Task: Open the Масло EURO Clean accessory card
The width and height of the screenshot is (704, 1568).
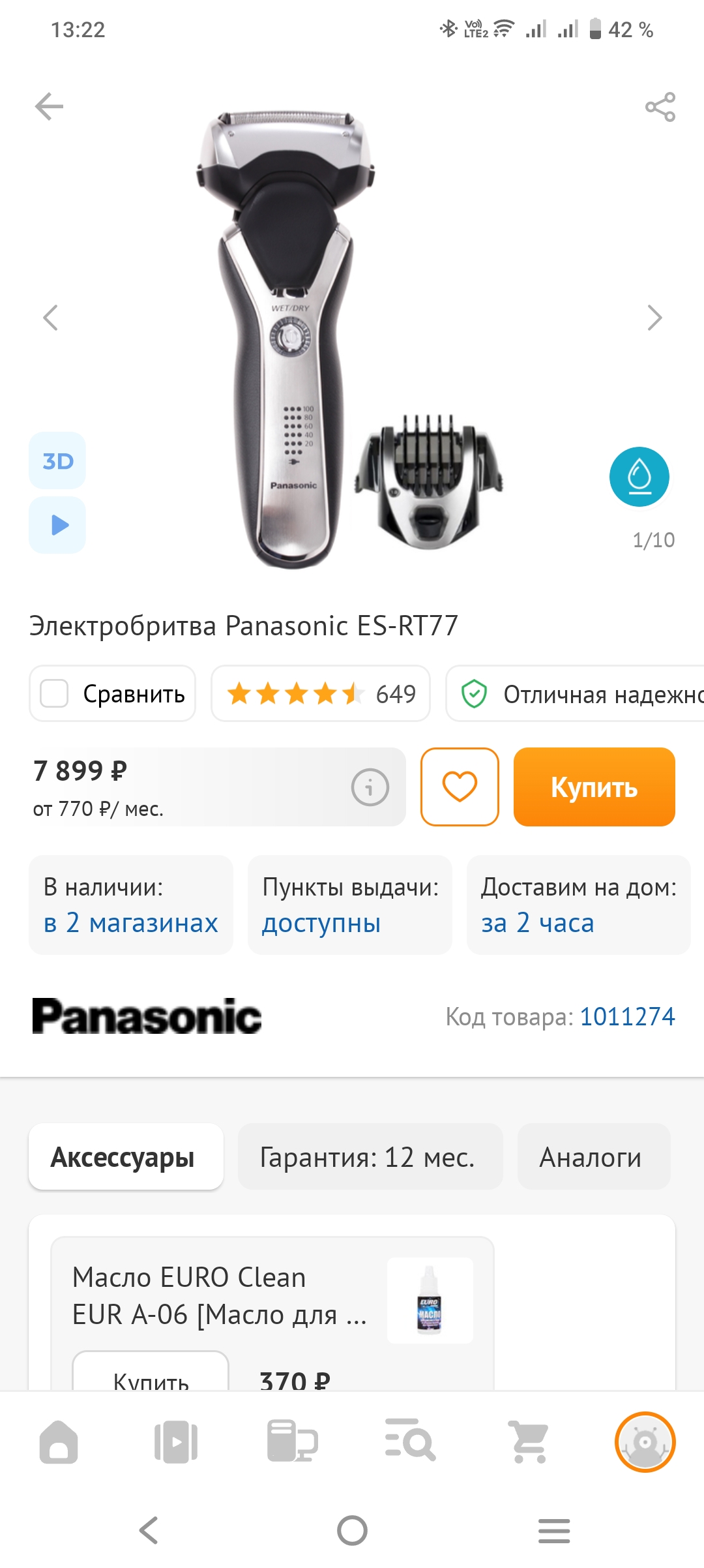Action: tap(220, 1295)
